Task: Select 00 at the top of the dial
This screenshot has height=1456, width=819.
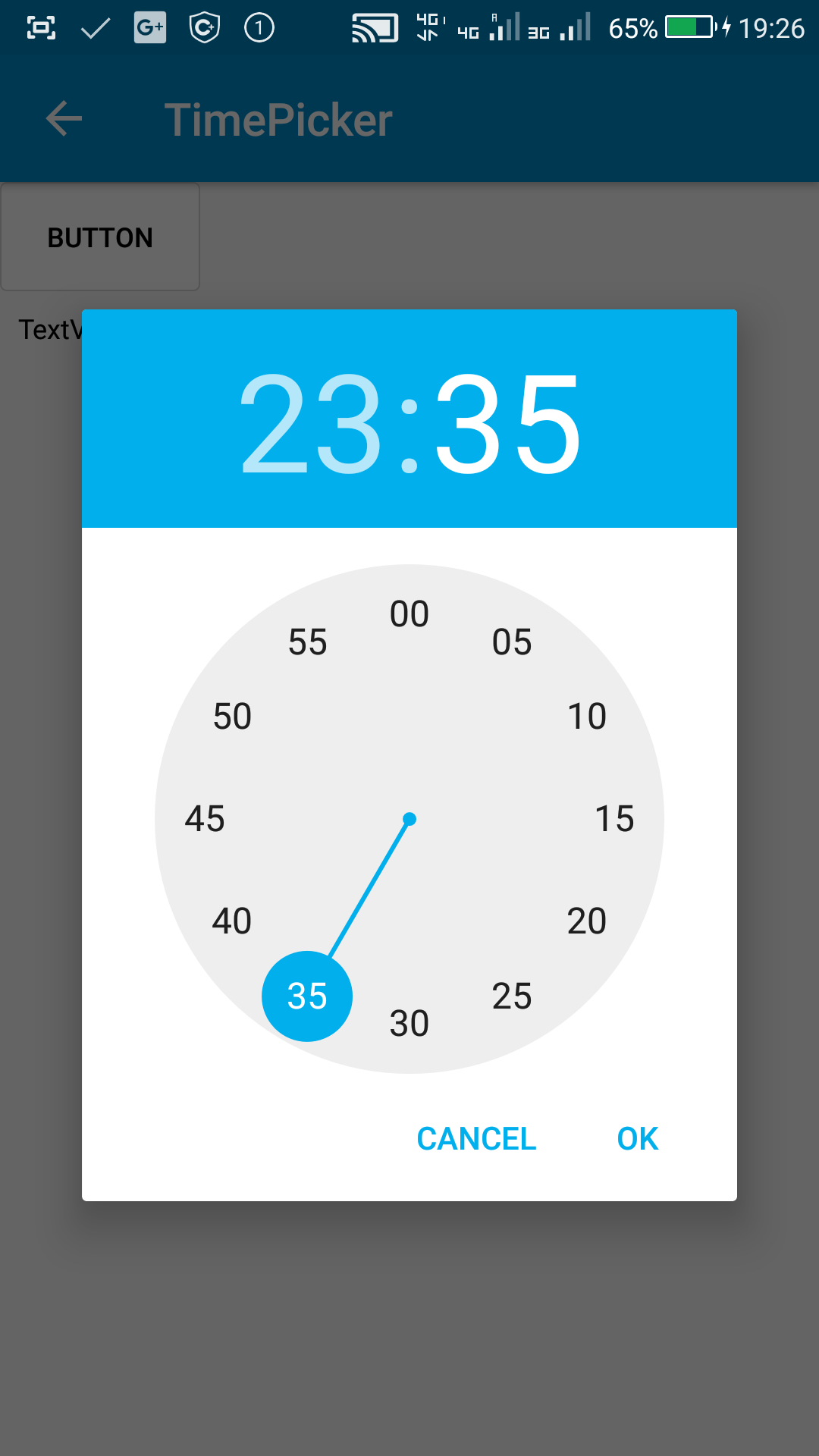Action: click(x=409, y=613)
